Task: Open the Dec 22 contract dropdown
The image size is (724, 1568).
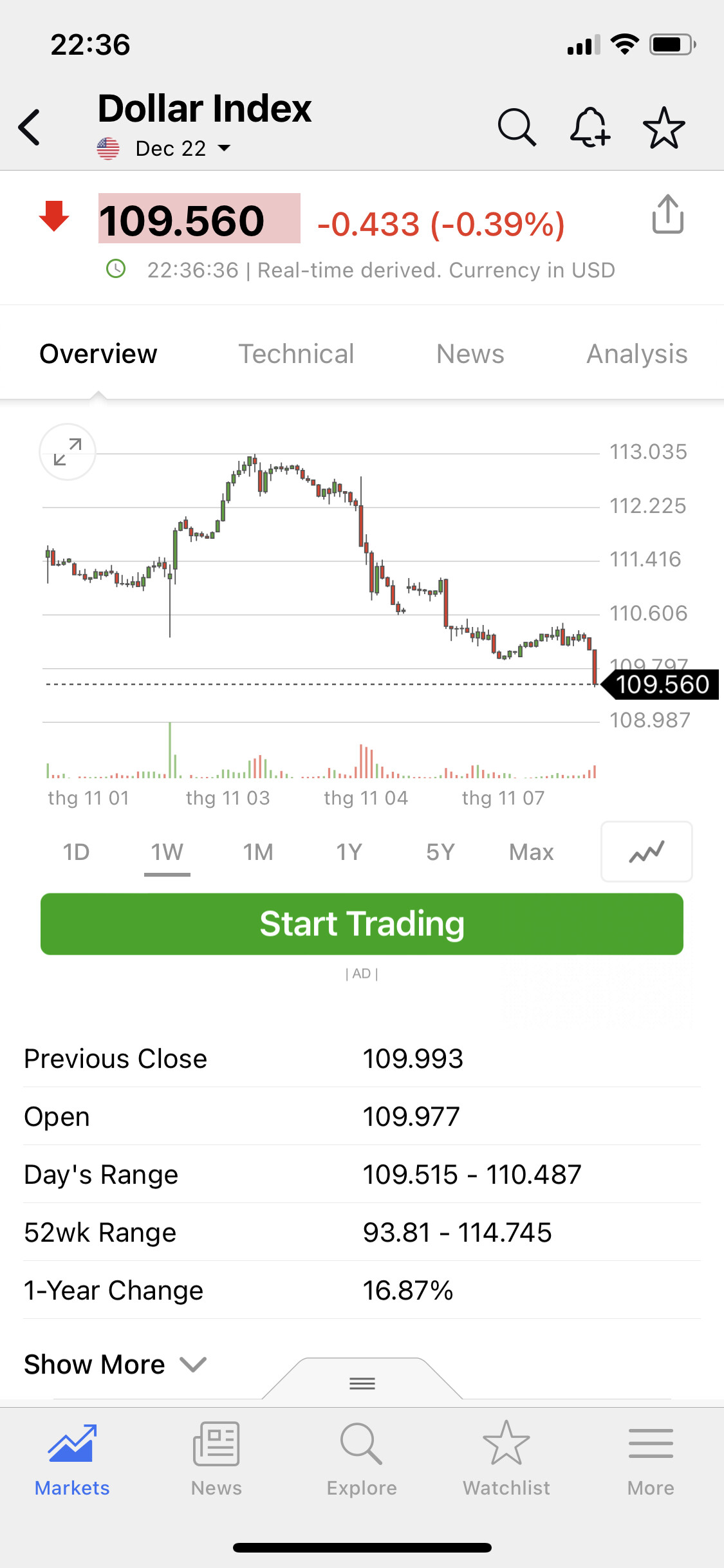Action: click(x=181, y=149)
